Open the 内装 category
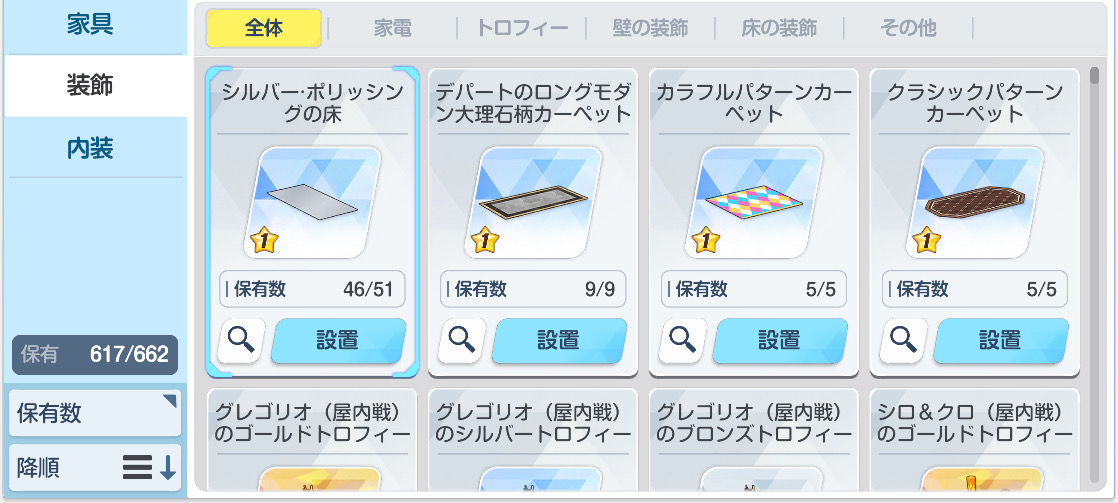The width and height of the screenshot is (1118, 503). tap(90, 148)
